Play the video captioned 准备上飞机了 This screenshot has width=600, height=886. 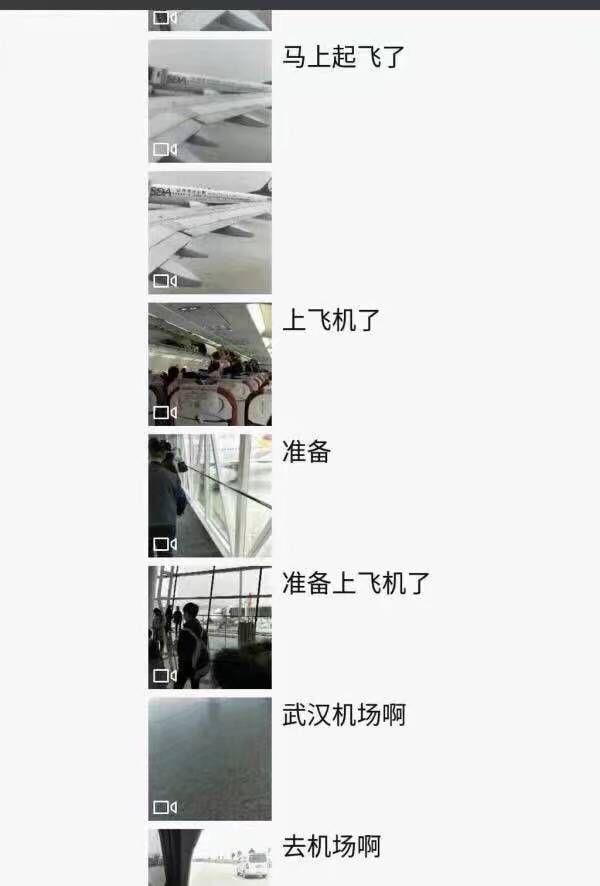210,627
